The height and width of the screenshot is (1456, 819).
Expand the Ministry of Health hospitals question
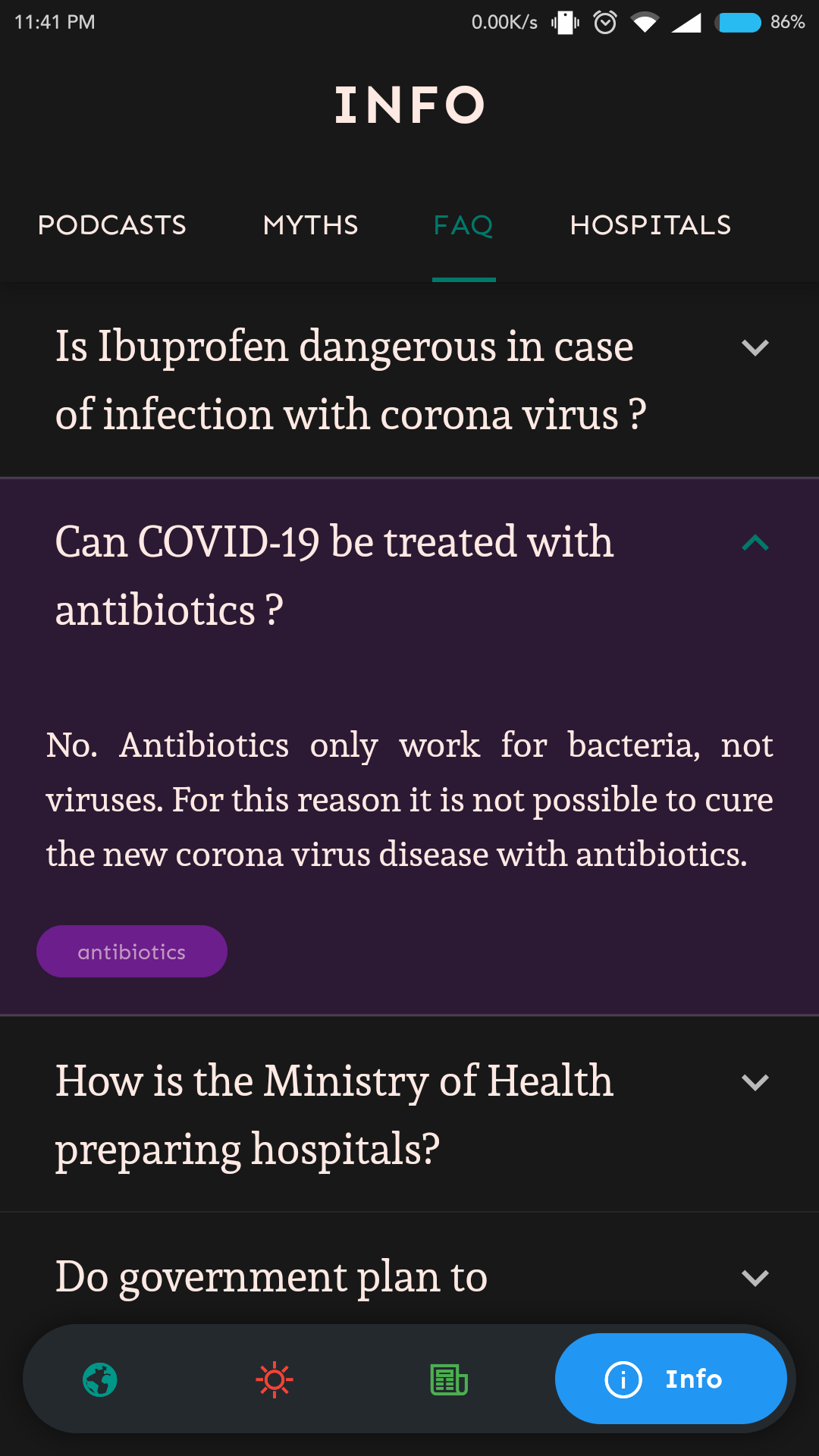(755, 1082)
